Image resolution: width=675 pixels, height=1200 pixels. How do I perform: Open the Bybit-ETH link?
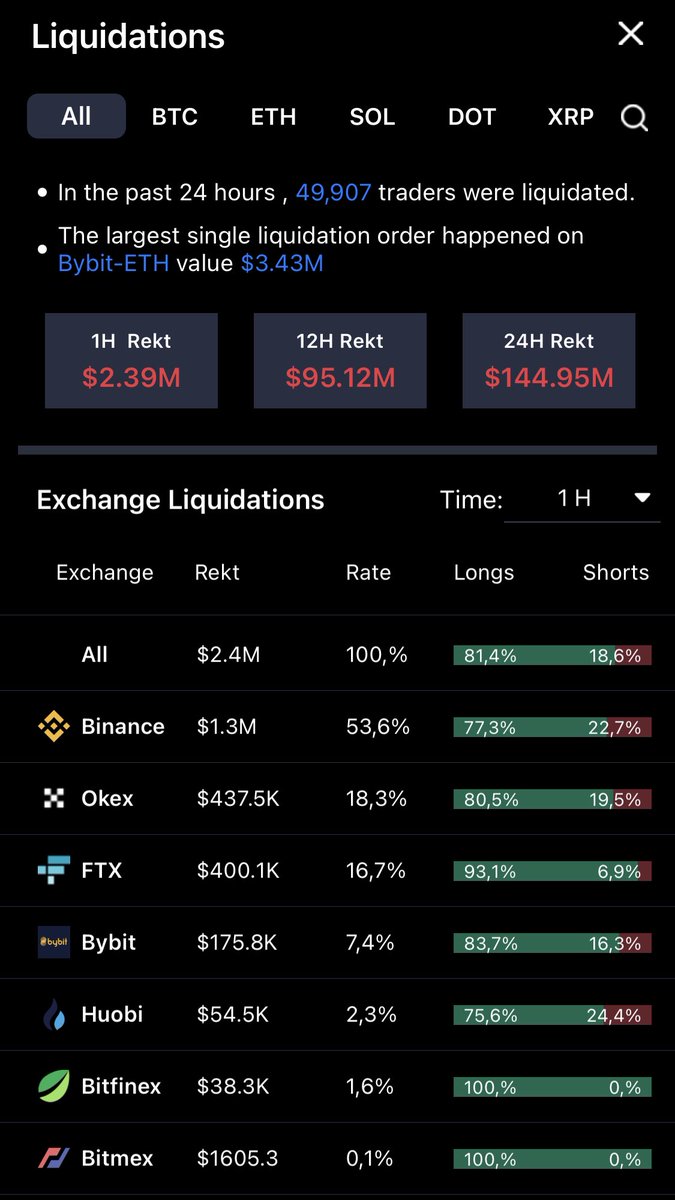(113, 264)
